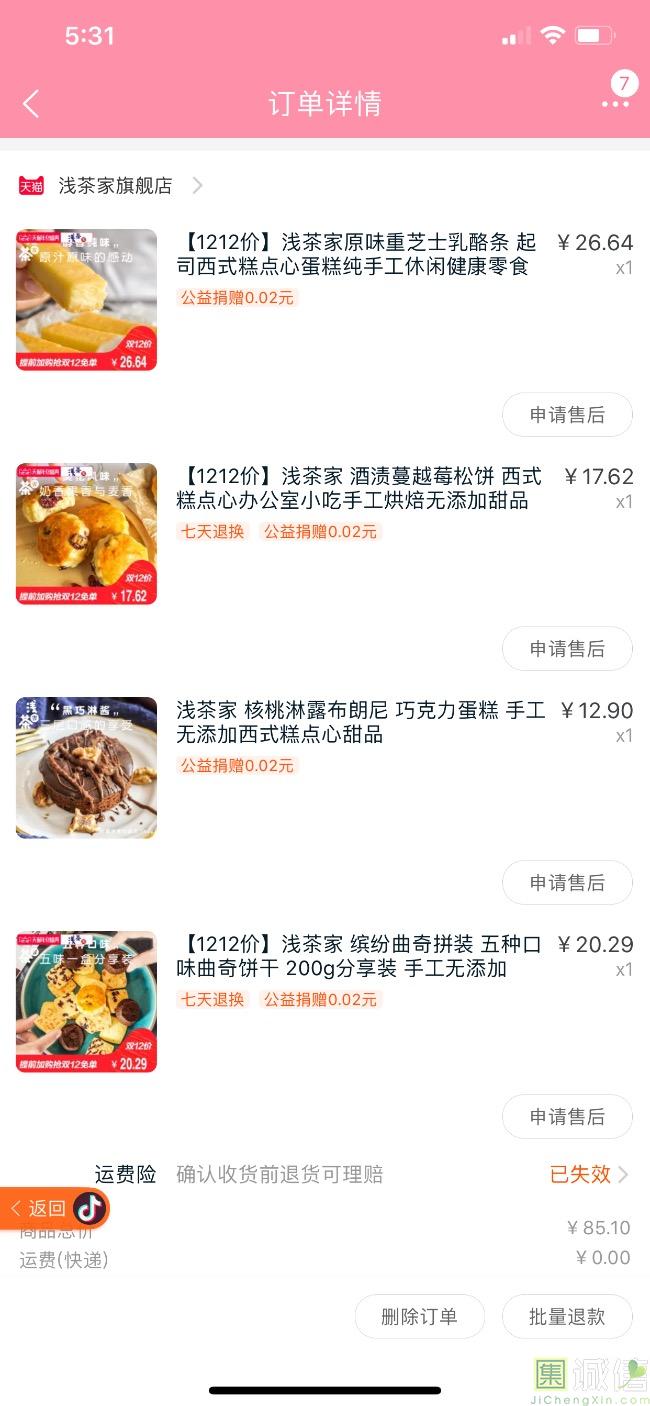Tap 申请售后 for the 酒渍蔓越莓松饼

pos(567,649)
